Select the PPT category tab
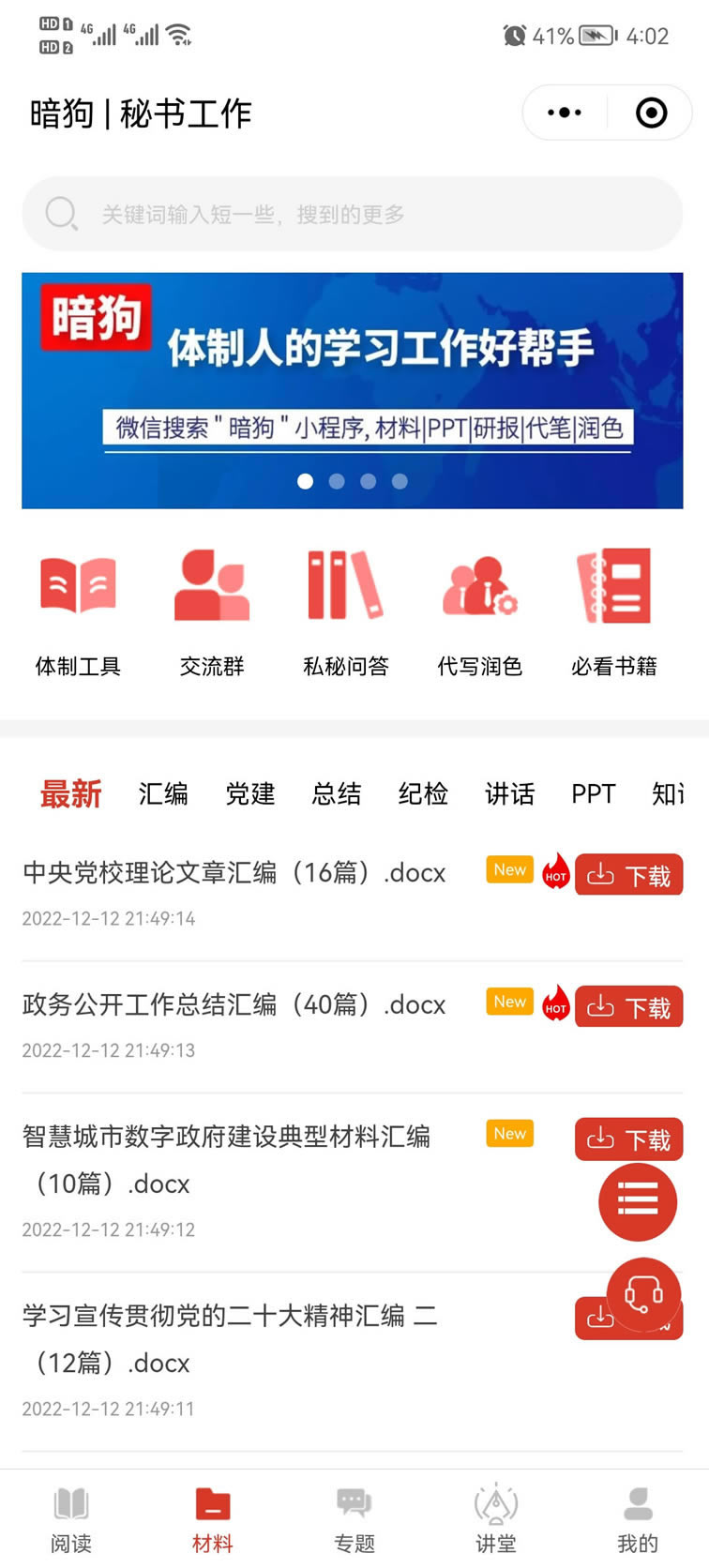This screenshot has height=1568, width=709. (593, 793)
